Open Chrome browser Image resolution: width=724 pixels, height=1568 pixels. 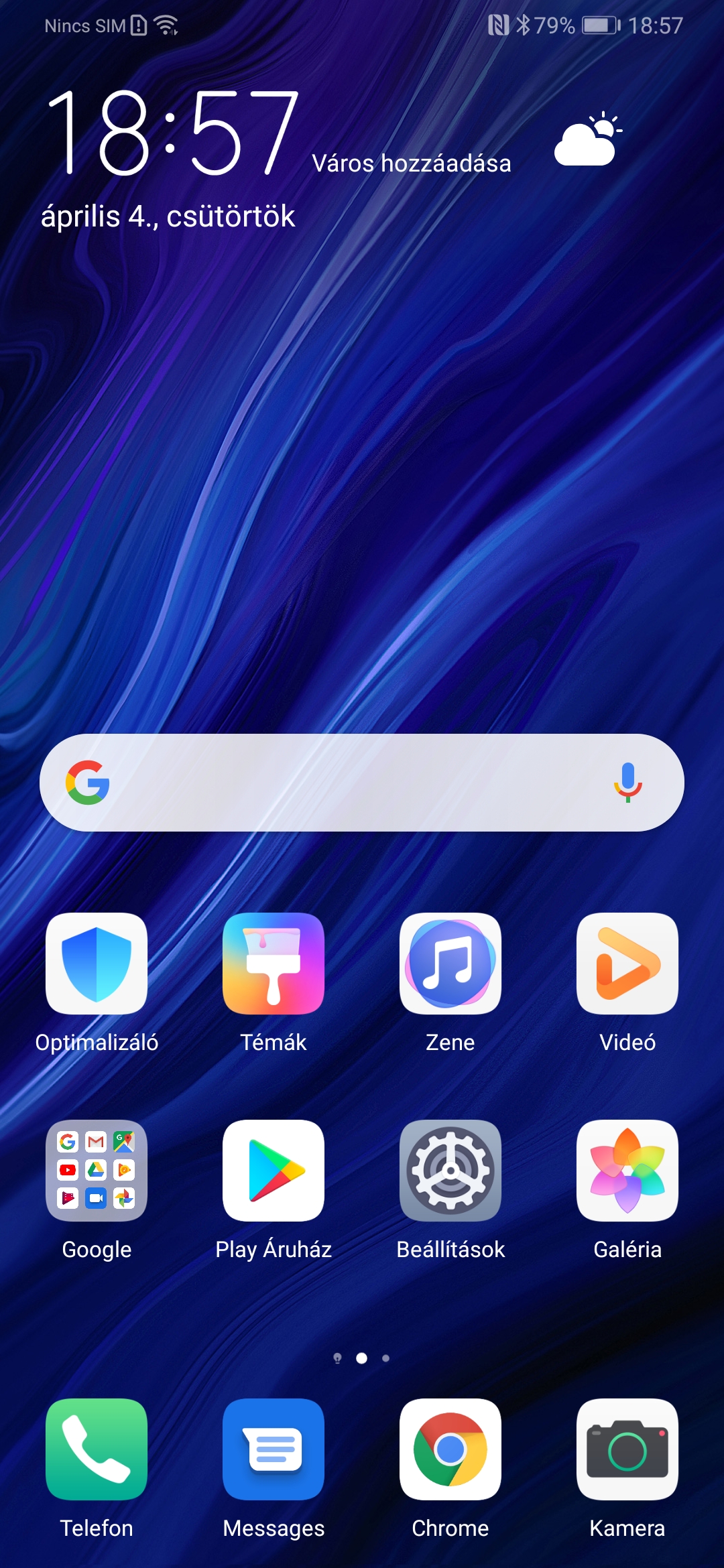tap(450, 1449)
